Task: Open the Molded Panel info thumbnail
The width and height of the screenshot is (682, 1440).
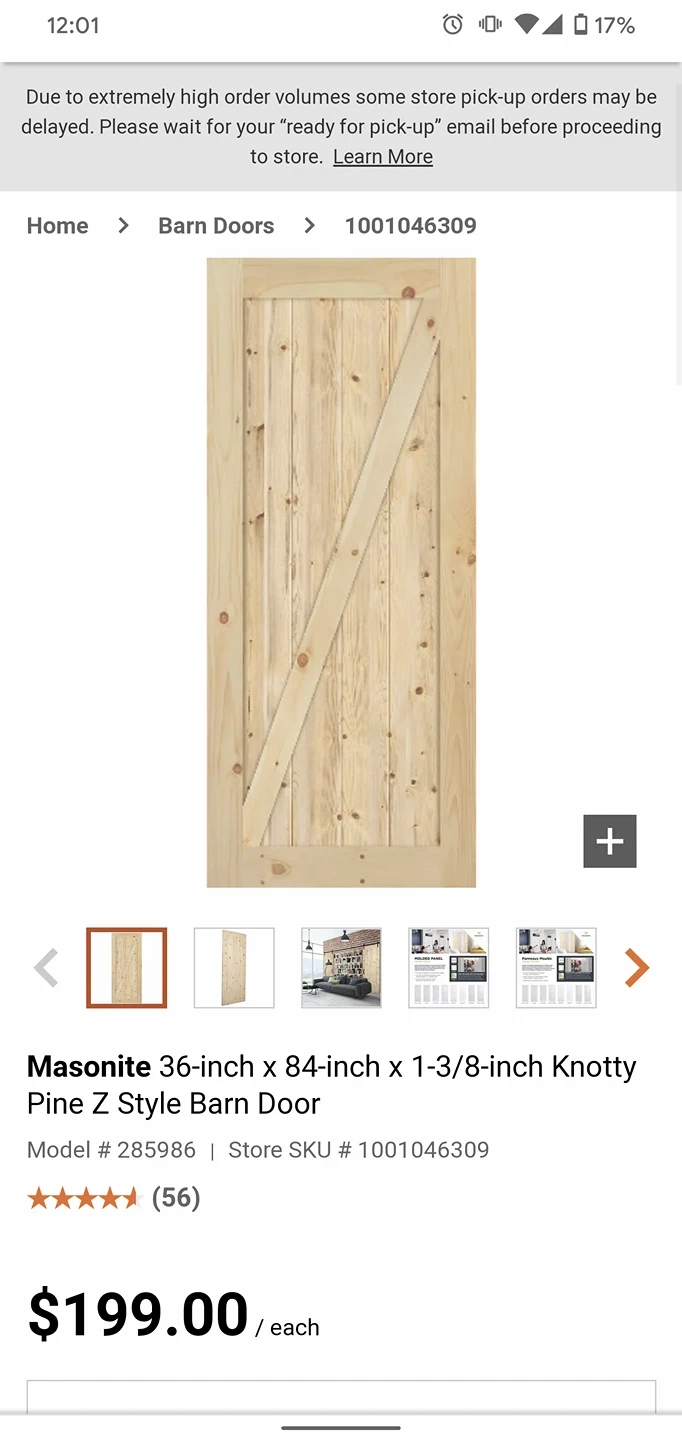Action: tap(449, 968)
